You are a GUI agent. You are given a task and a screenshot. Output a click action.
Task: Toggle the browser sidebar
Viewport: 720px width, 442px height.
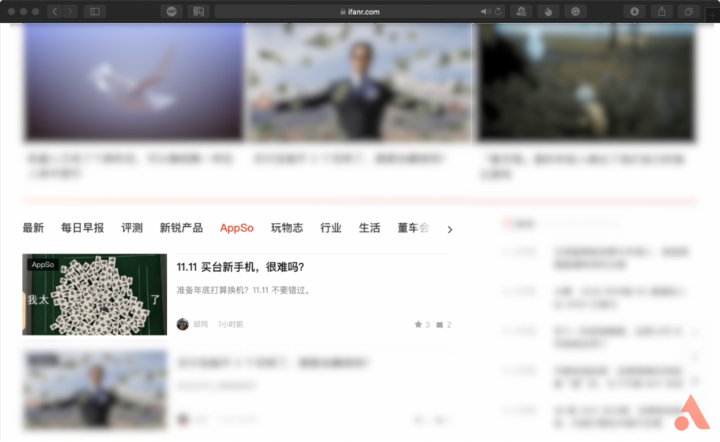click(95, 11)
